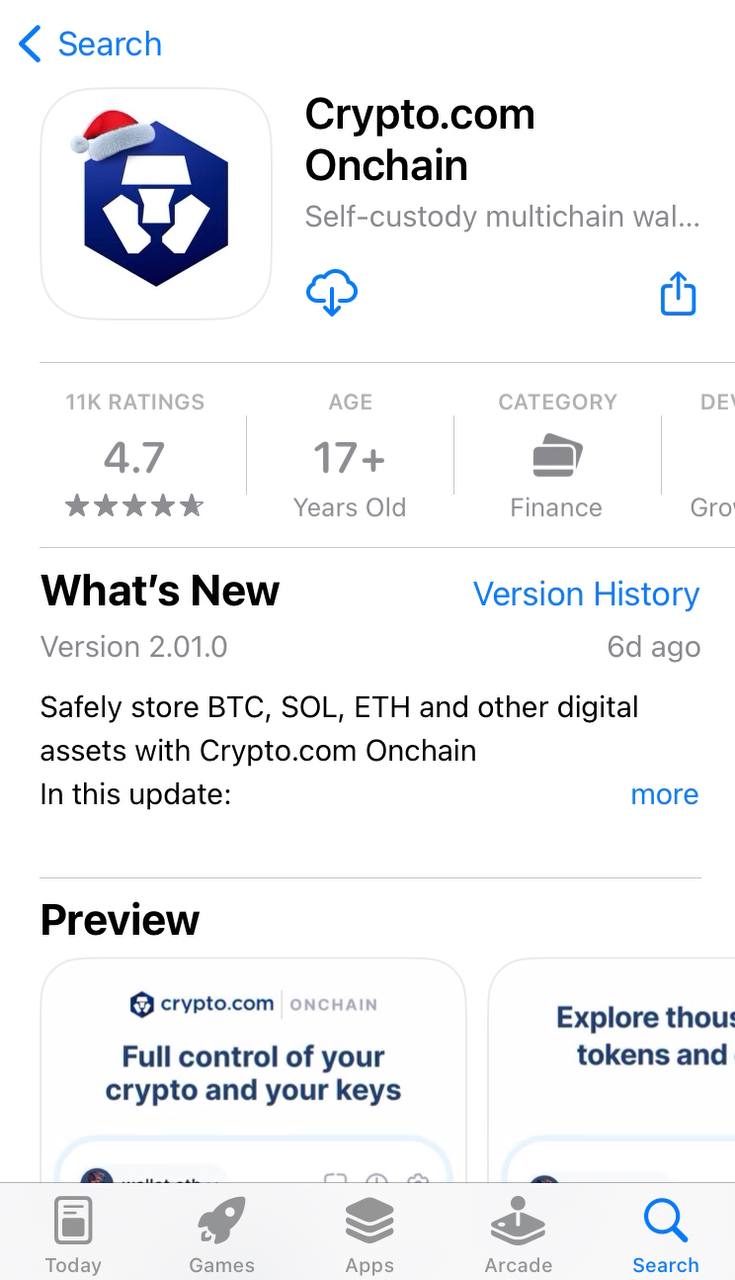Open the Explore tokens preview screenshot

click(x=611, y=1070)
